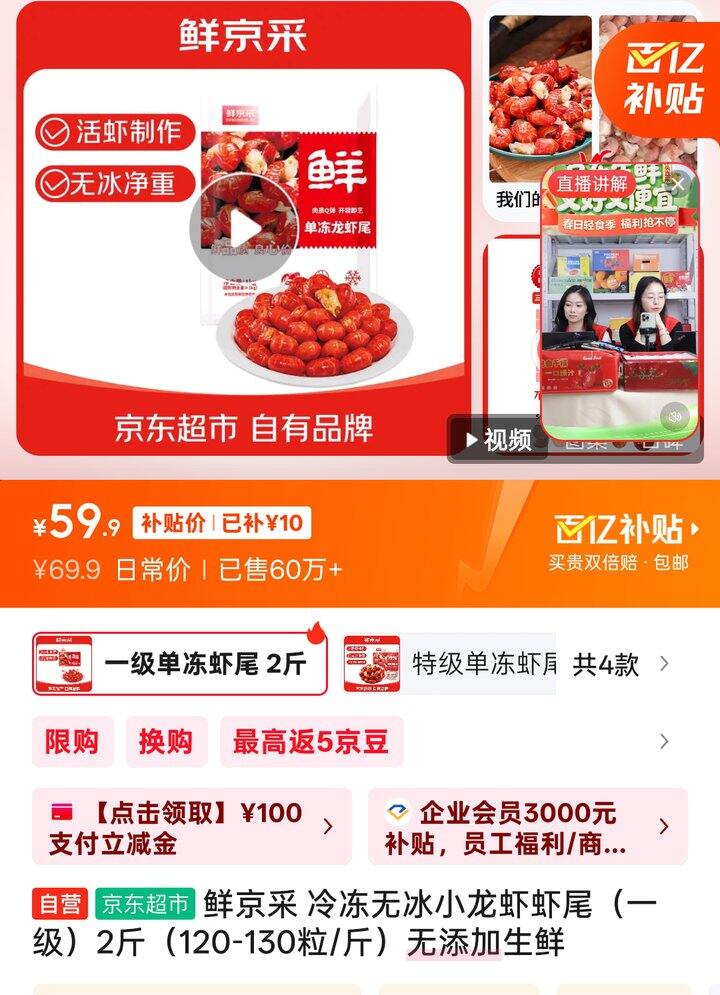Close the floating live stream window
This screenshot has height=995, width=720.
677,184
